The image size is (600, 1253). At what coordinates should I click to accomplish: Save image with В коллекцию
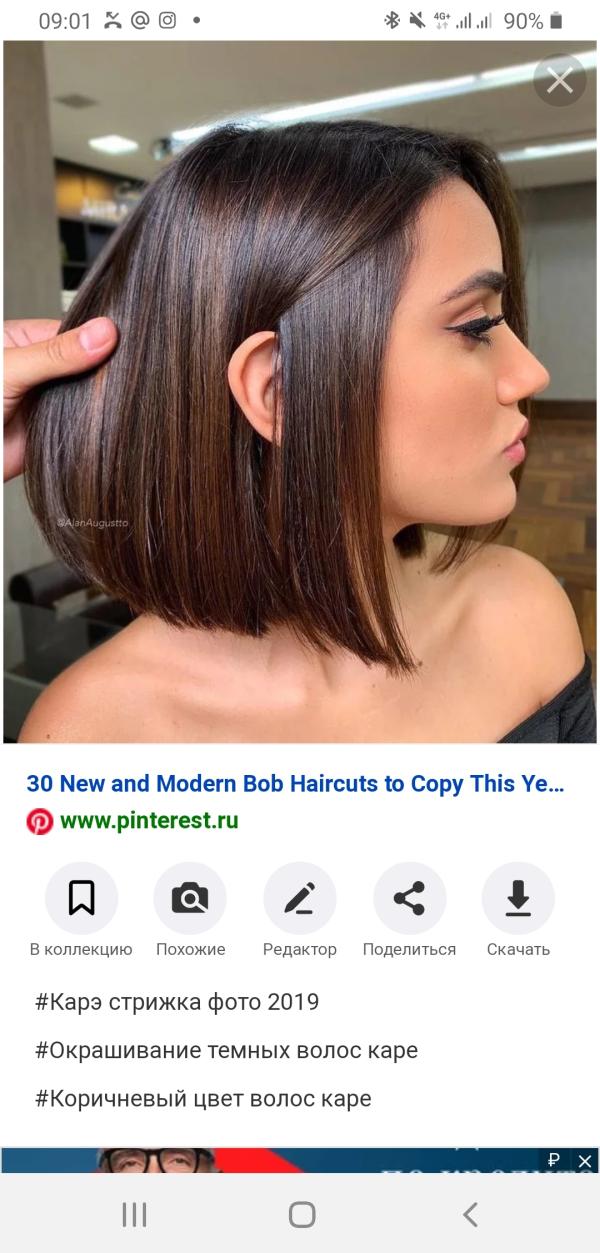pyautogui.click(x=81, y=898)
